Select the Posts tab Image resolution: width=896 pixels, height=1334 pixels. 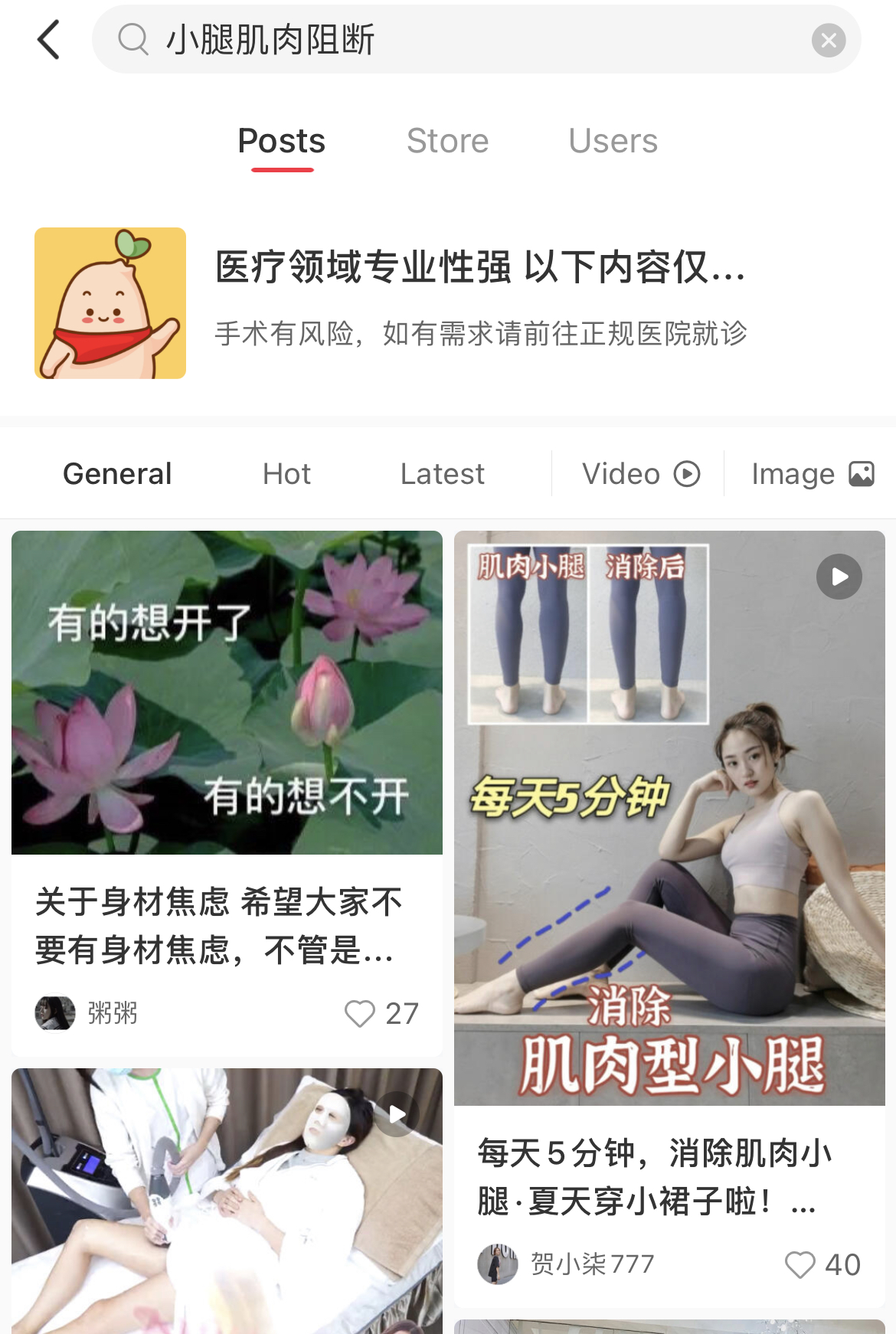282,142
